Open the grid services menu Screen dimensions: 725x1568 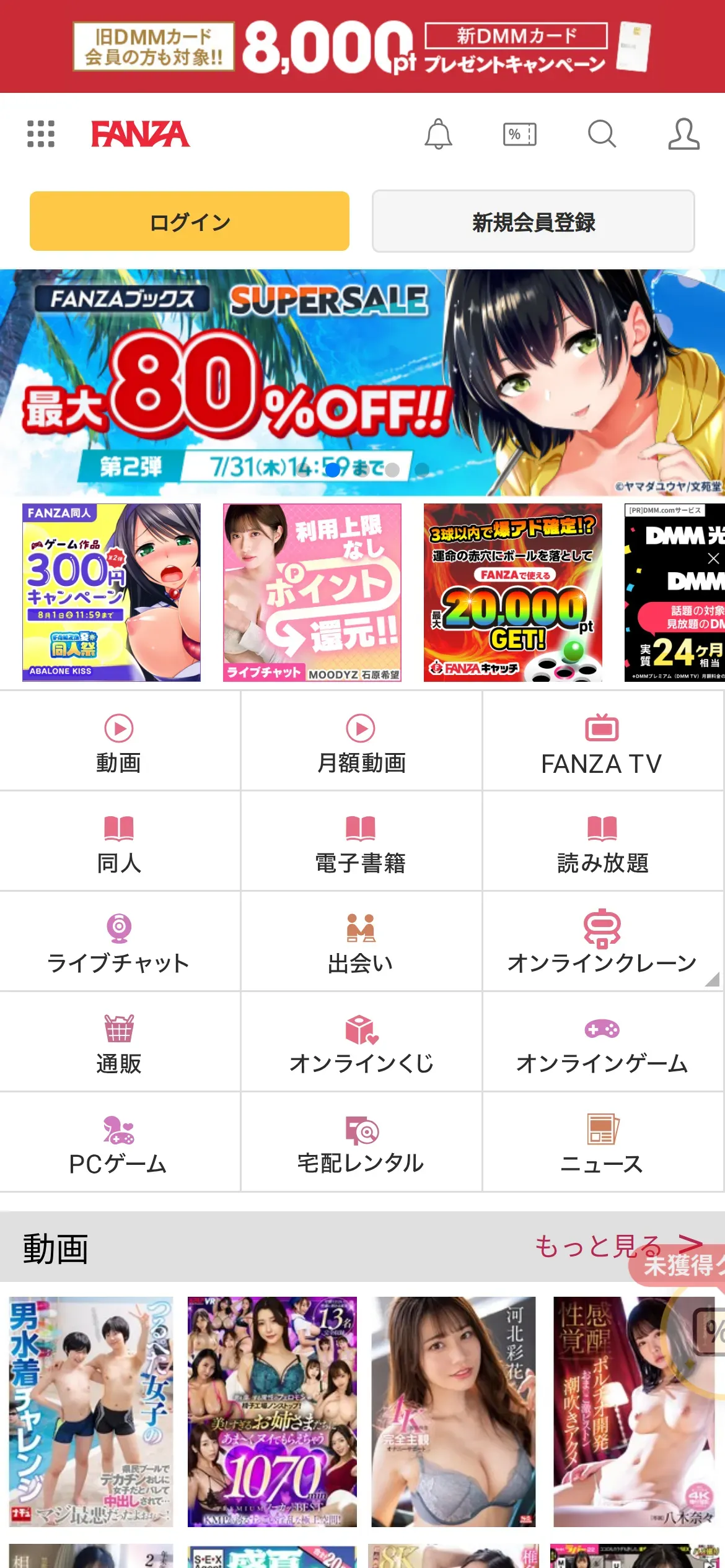pos(41,134)
